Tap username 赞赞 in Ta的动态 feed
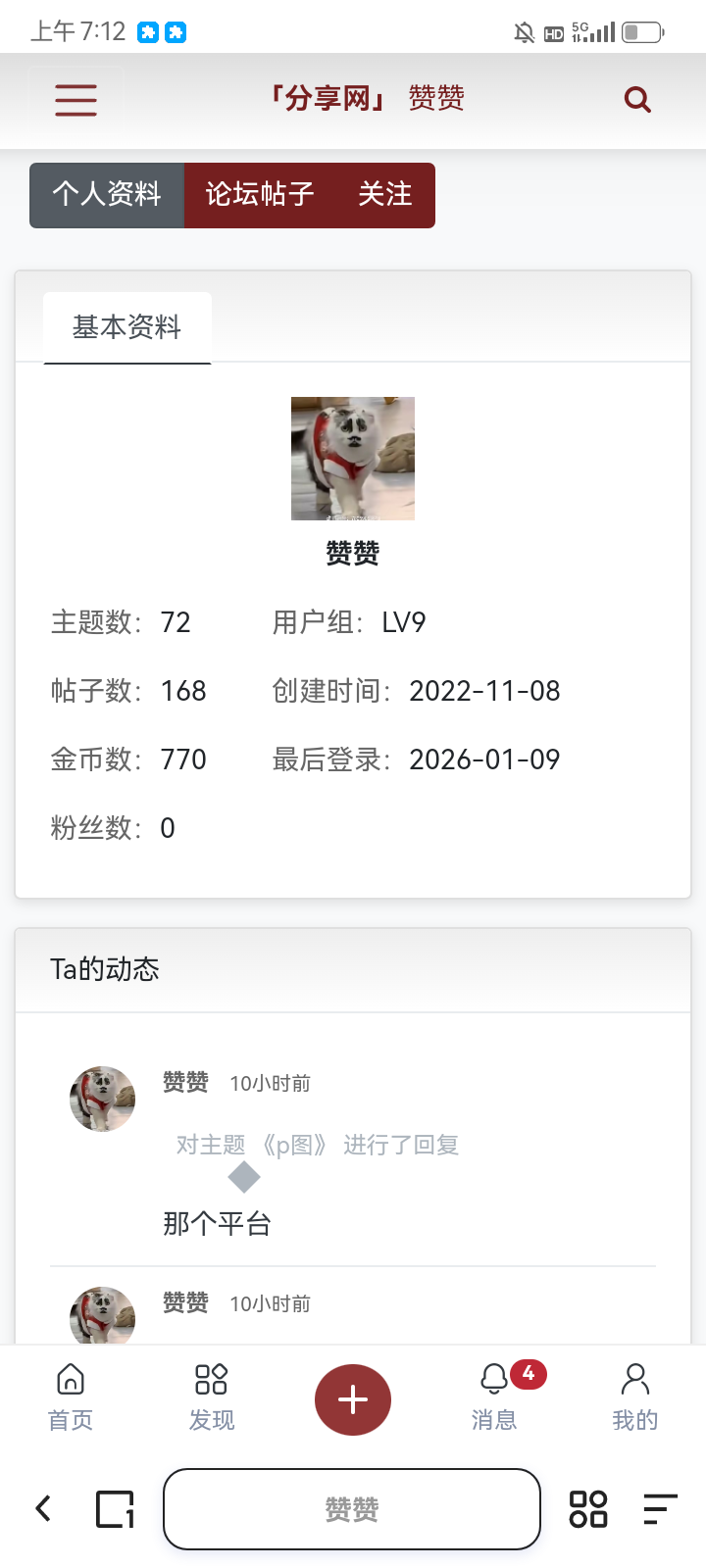The height and width of the screenshot is (1568, 706). pyautogui.click(x=185, y=1082)
